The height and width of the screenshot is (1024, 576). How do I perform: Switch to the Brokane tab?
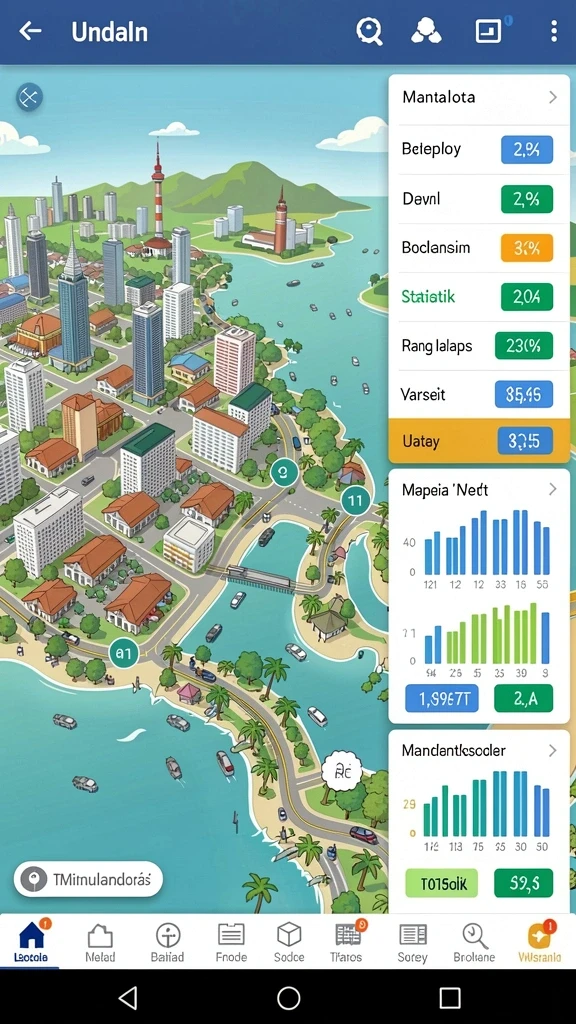(474, 942)
